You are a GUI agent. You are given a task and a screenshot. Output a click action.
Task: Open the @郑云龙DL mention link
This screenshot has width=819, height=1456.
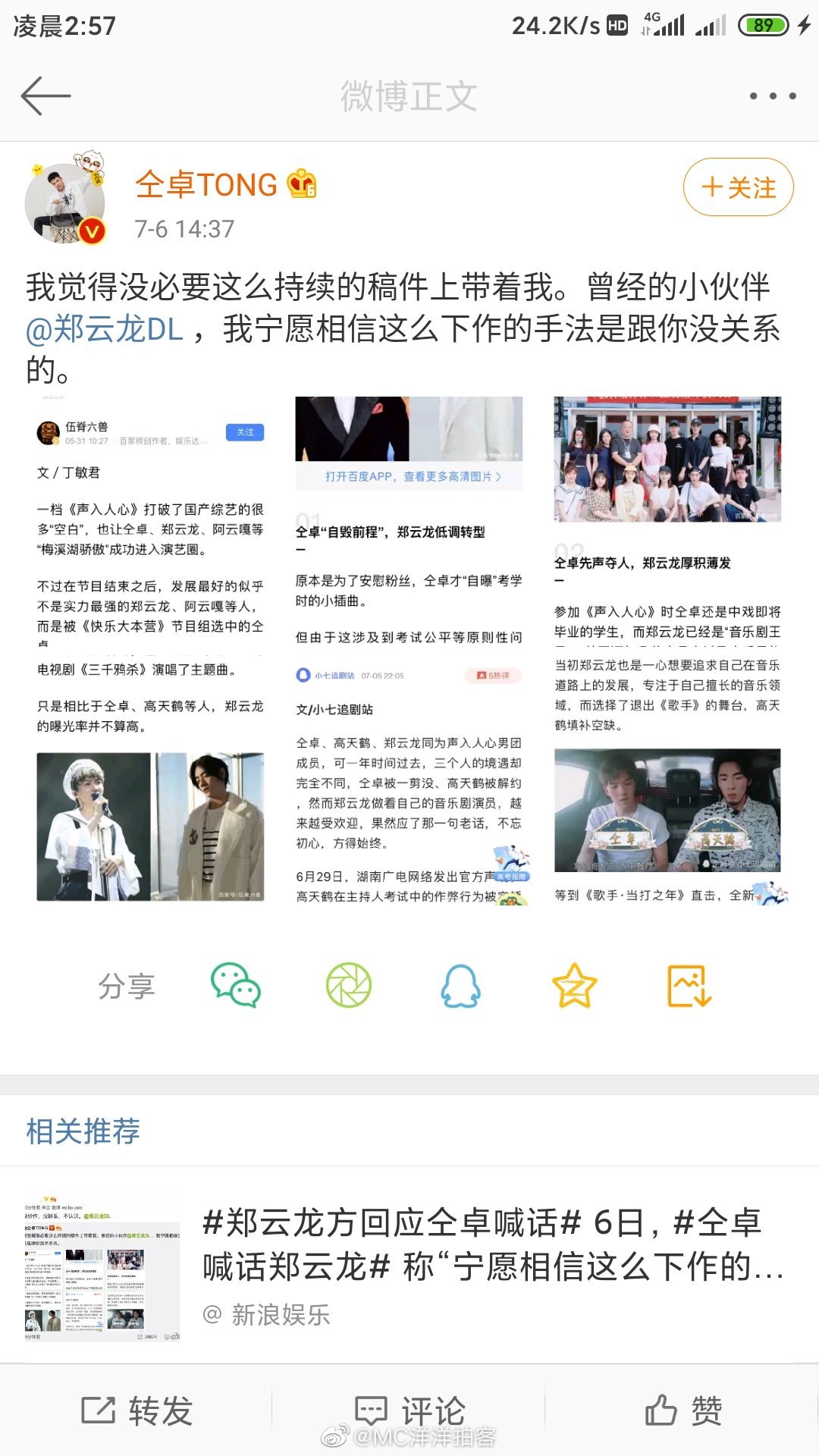(x=105, y=330)
